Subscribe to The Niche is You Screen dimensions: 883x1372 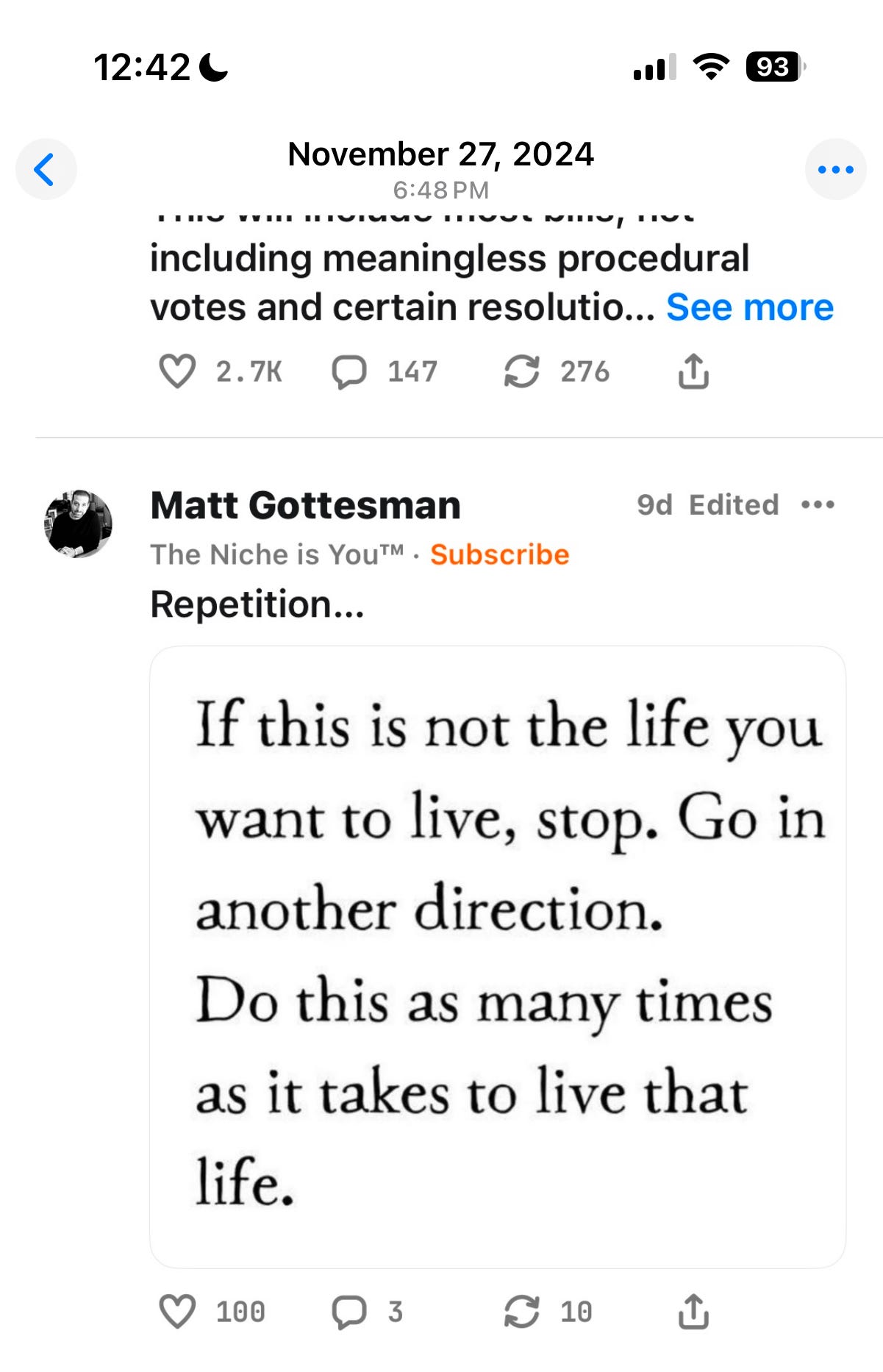pos(499,554)
